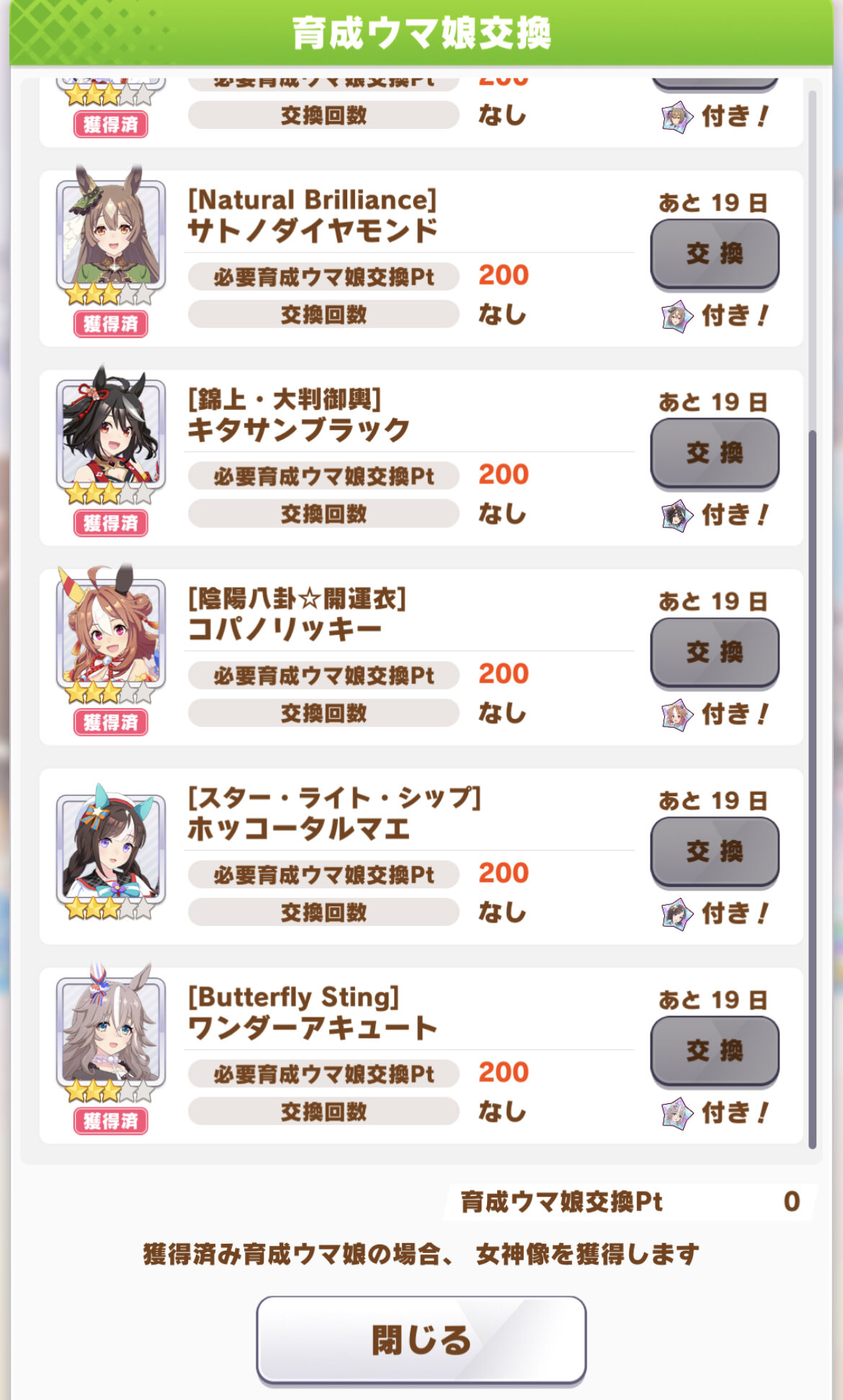Viewport: 843px width, 1400px height.
Task: Tap 交換 button for サトノダイヤモンド
Action: click(x=715, y=254)
